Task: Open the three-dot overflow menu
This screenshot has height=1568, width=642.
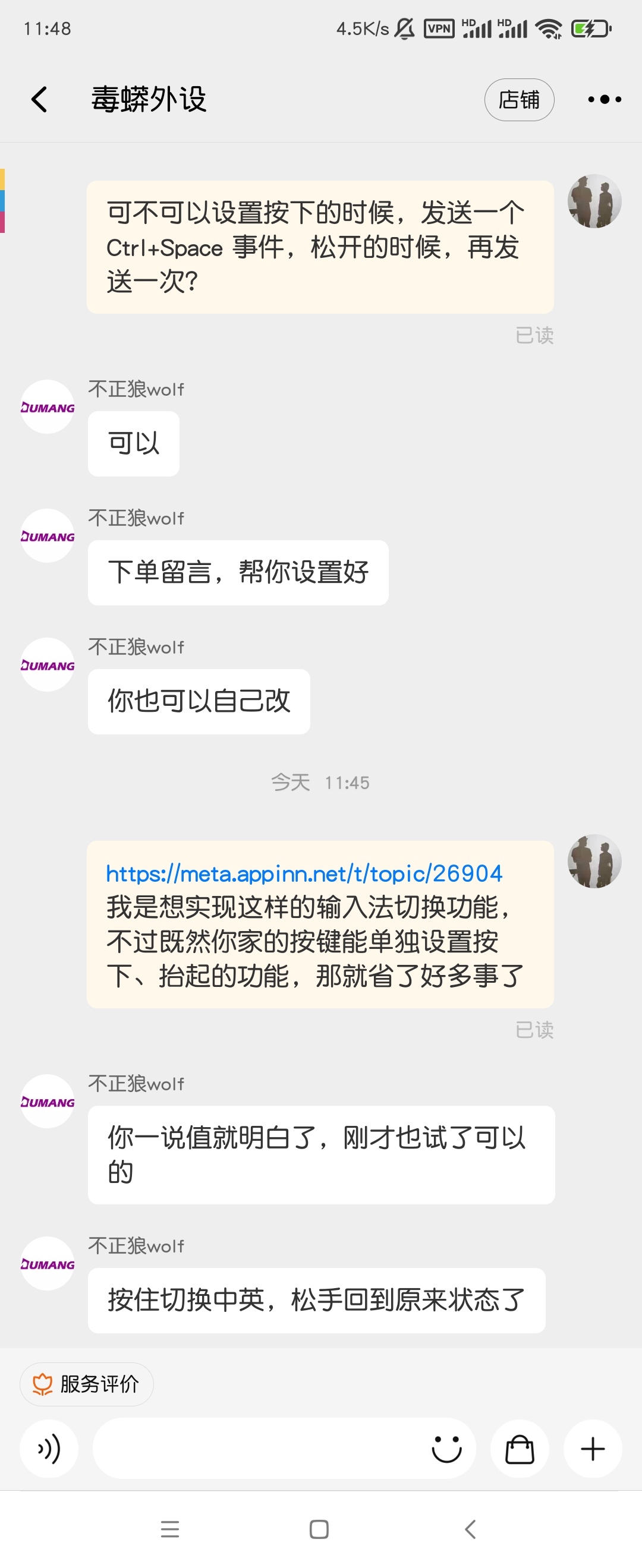Action: 603,99
